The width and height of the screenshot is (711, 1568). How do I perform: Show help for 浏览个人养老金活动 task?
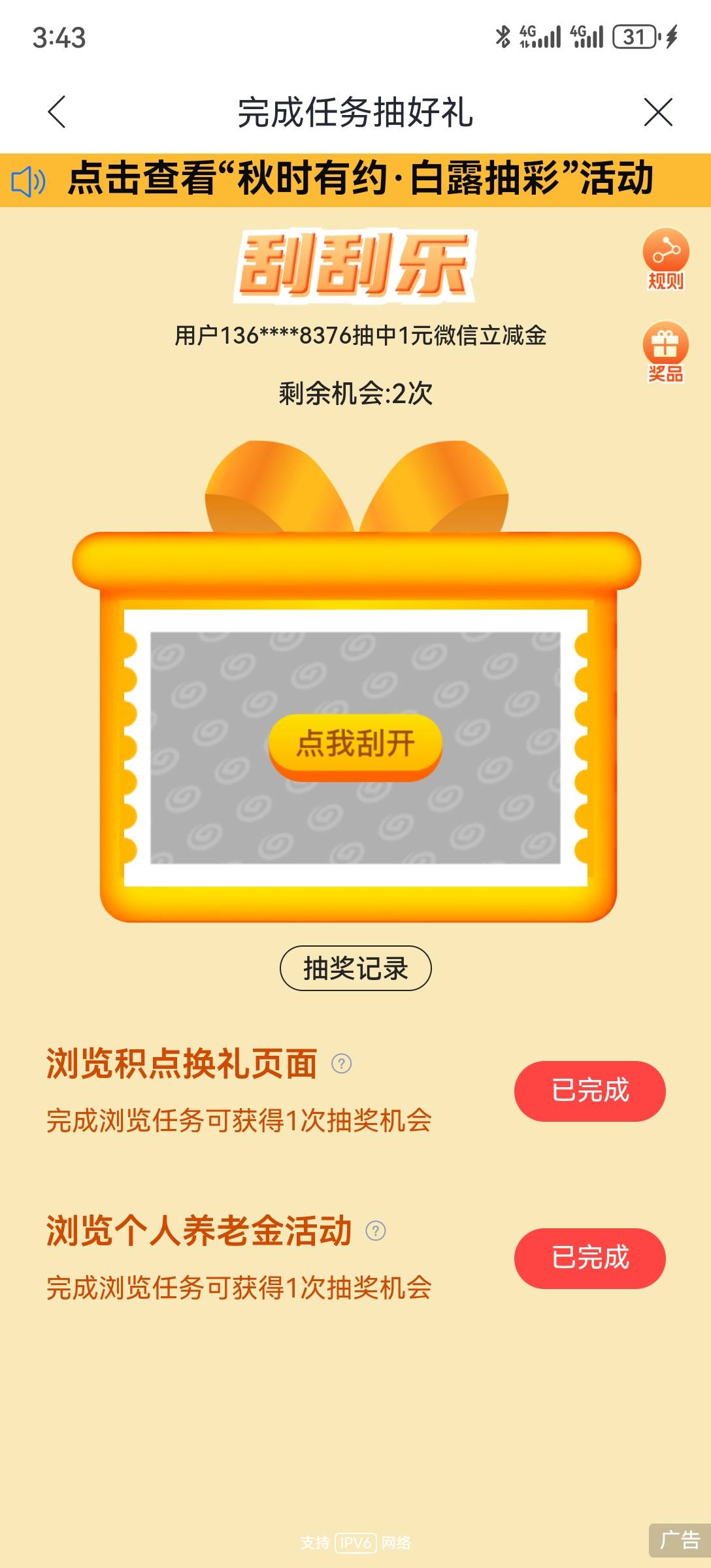pyautogui.click(x=376, y=1231)
